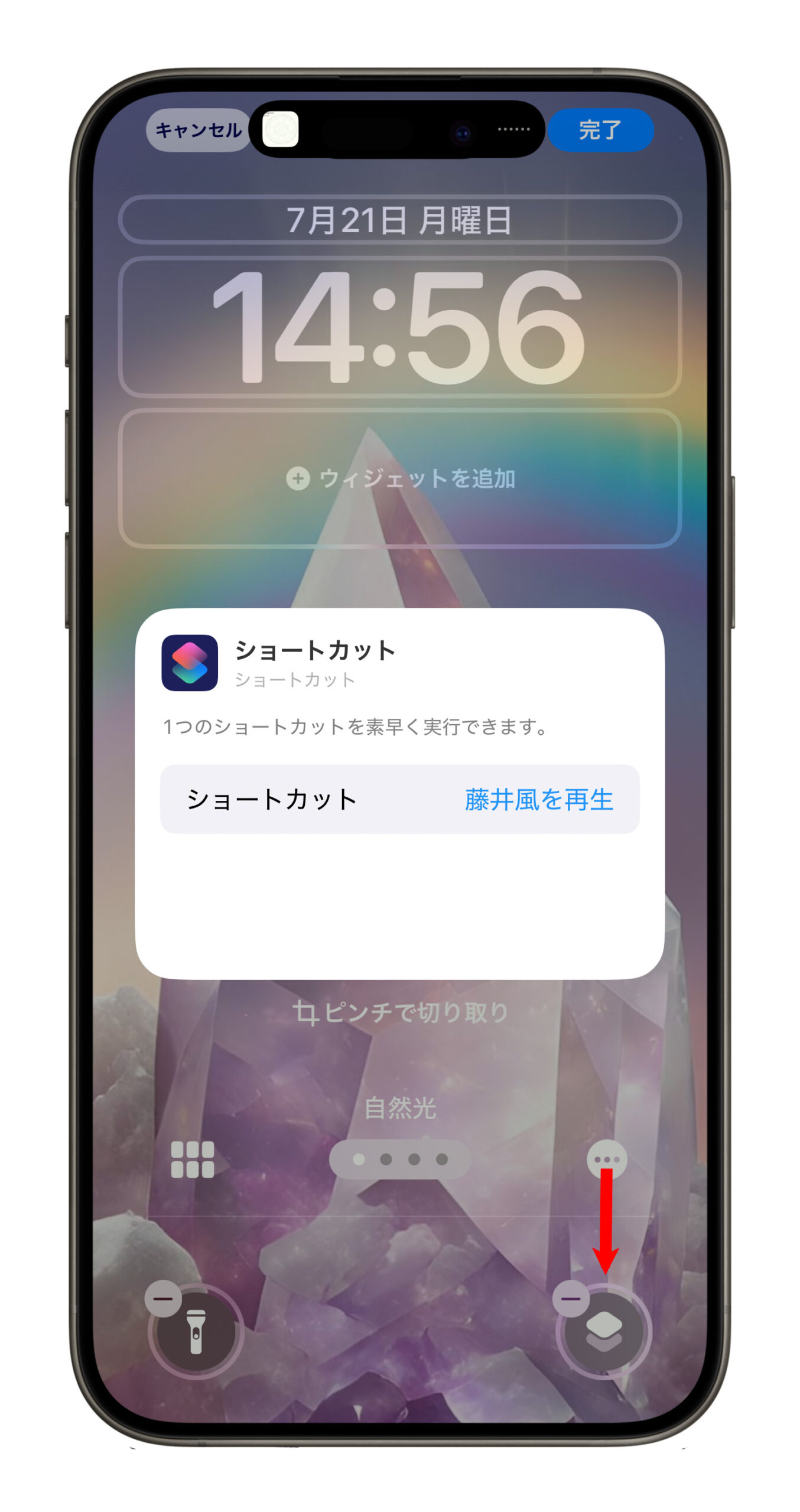Remove the flashlight control with minus badge
Screen dimensions: 800x1512
(163, 1299)
